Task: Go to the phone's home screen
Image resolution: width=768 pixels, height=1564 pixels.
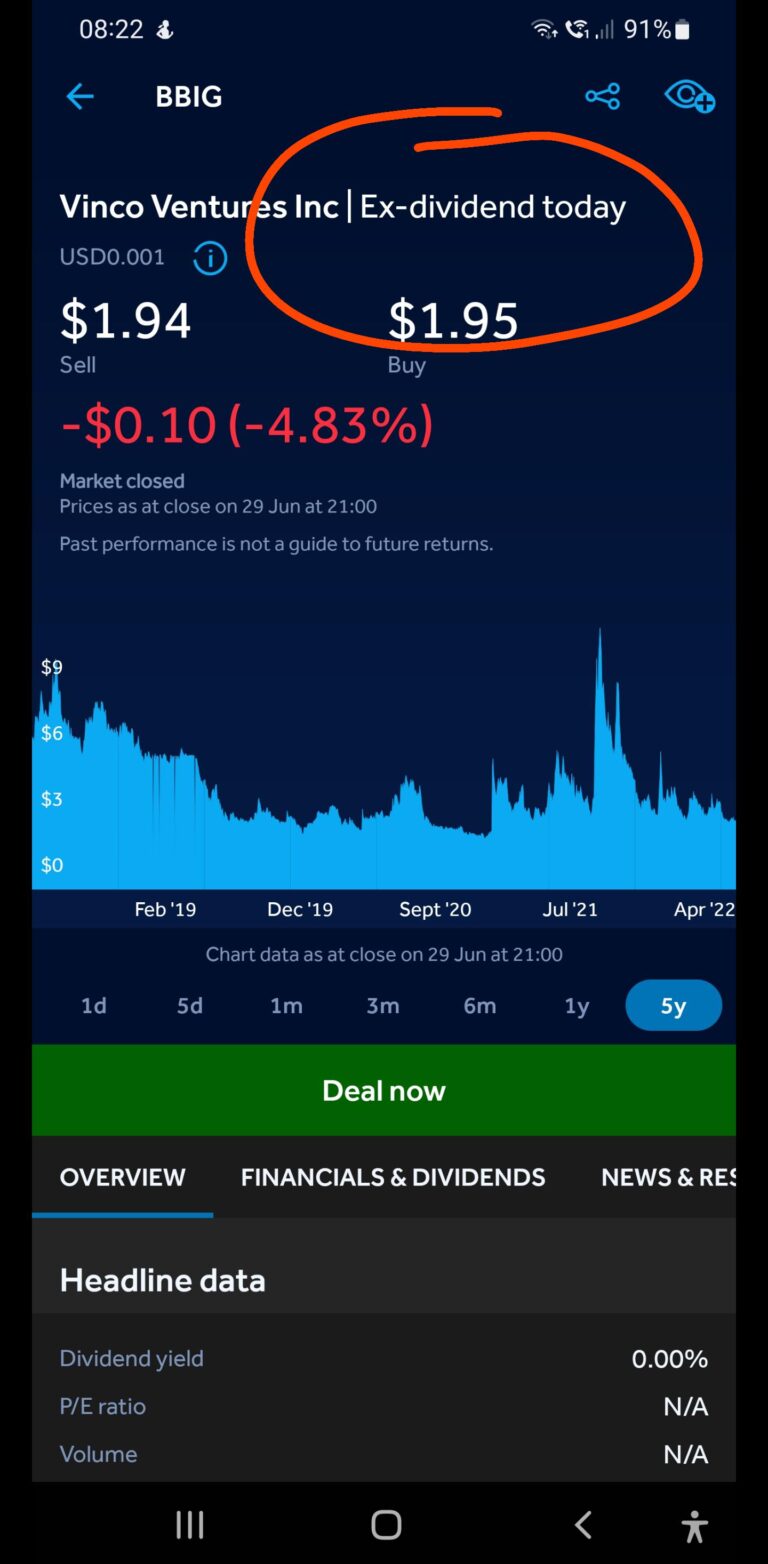Action: pyautogui.click(x=386, y=1525)
